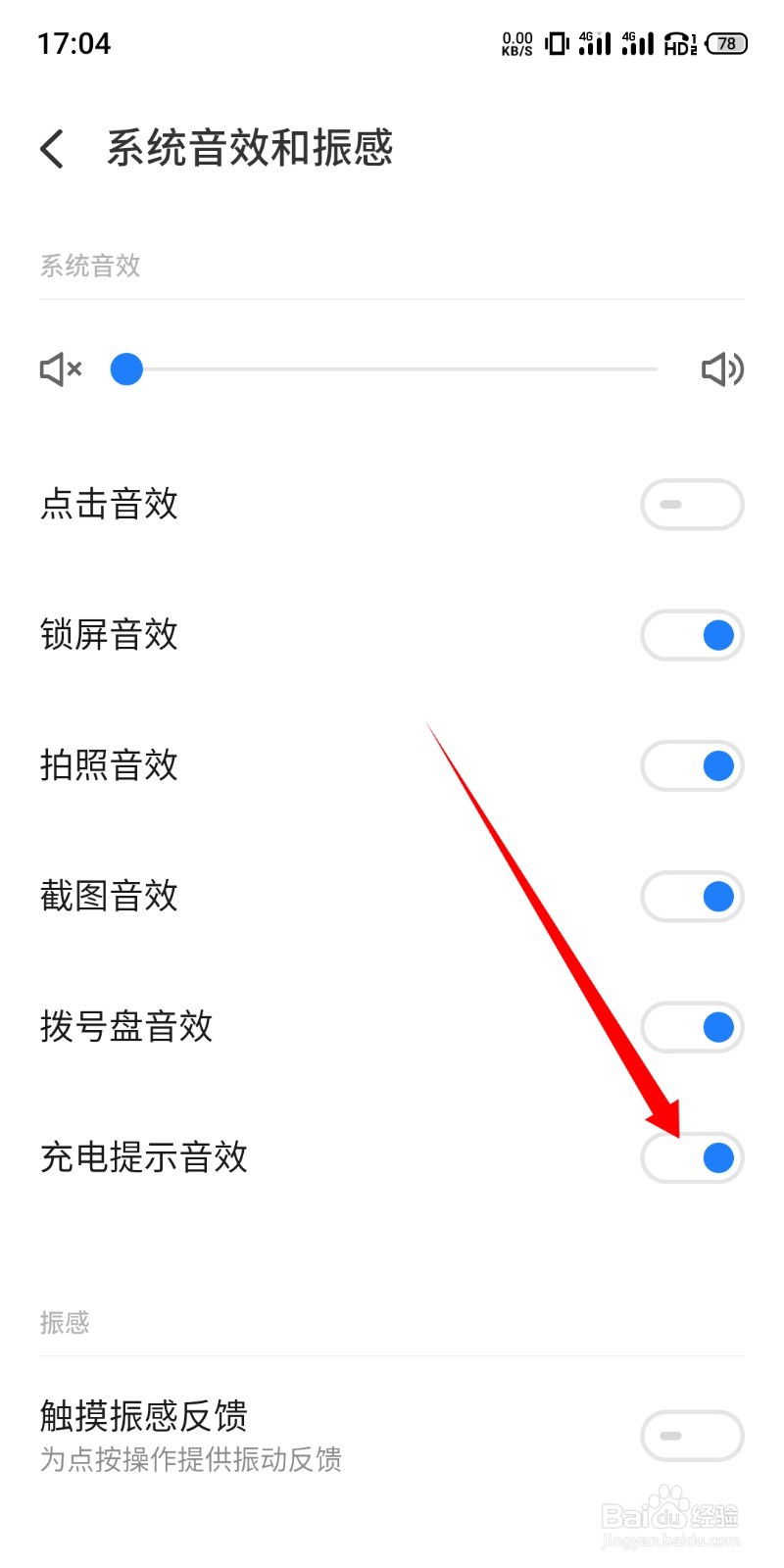This screenshot has width=784, height=1568.
Task: Click the mute speaker icon beside the volume slider
Action: click(x=59, y=368)
